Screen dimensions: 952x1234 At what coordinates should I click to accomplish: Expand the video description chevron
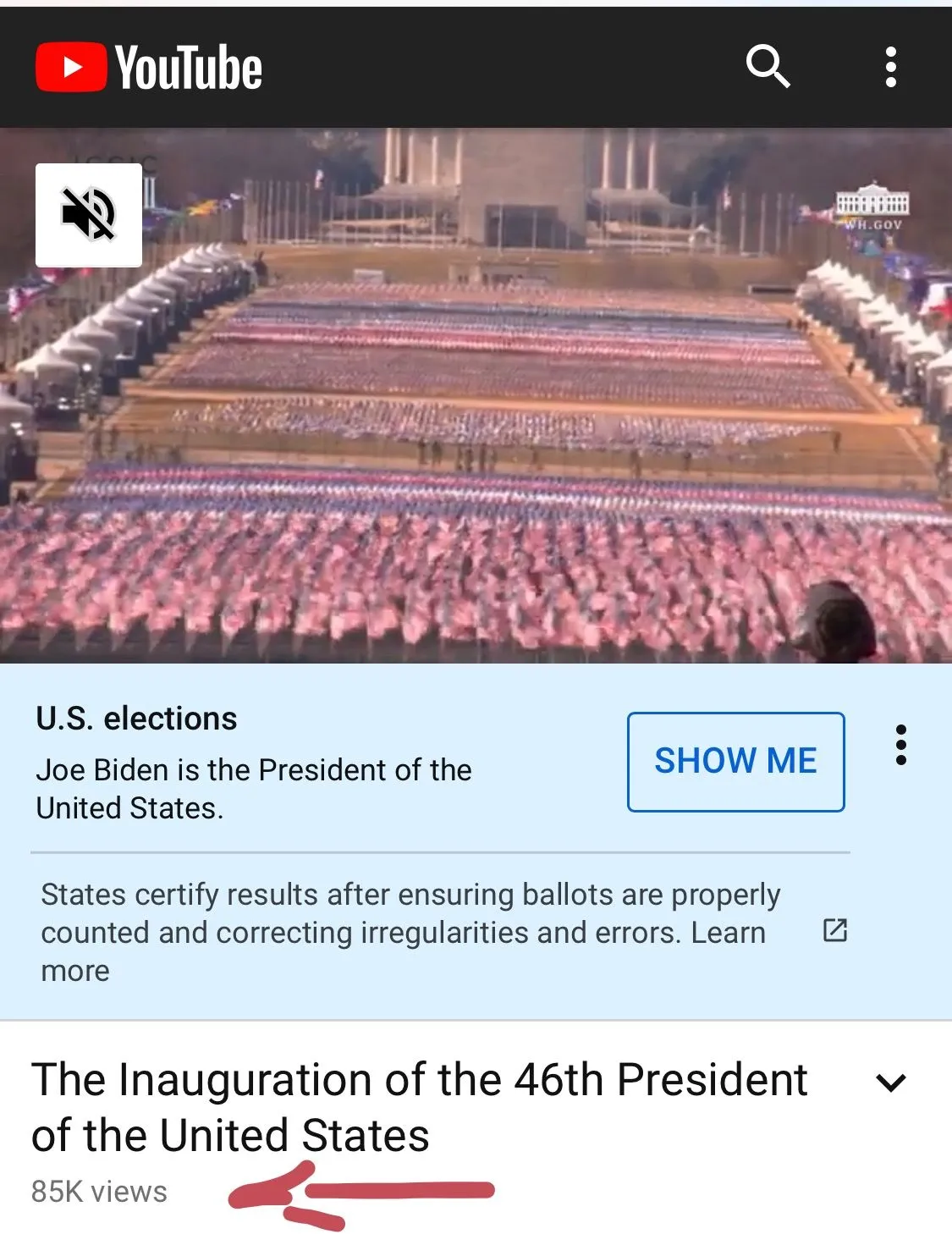891,1083
